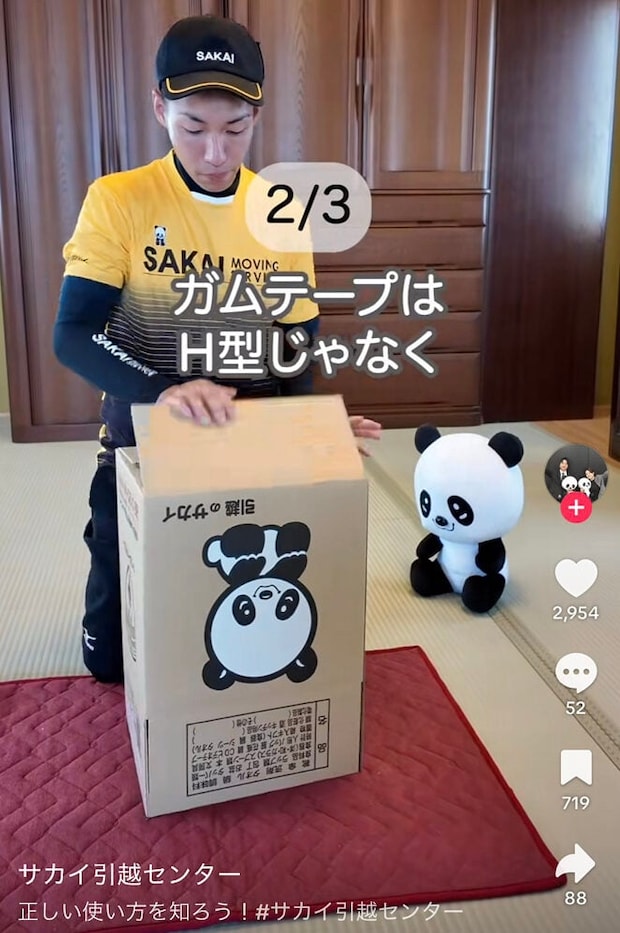Like this video with the heart
Image resolution: width=620 pixels, height=933 pixels.
coord(576,578)
